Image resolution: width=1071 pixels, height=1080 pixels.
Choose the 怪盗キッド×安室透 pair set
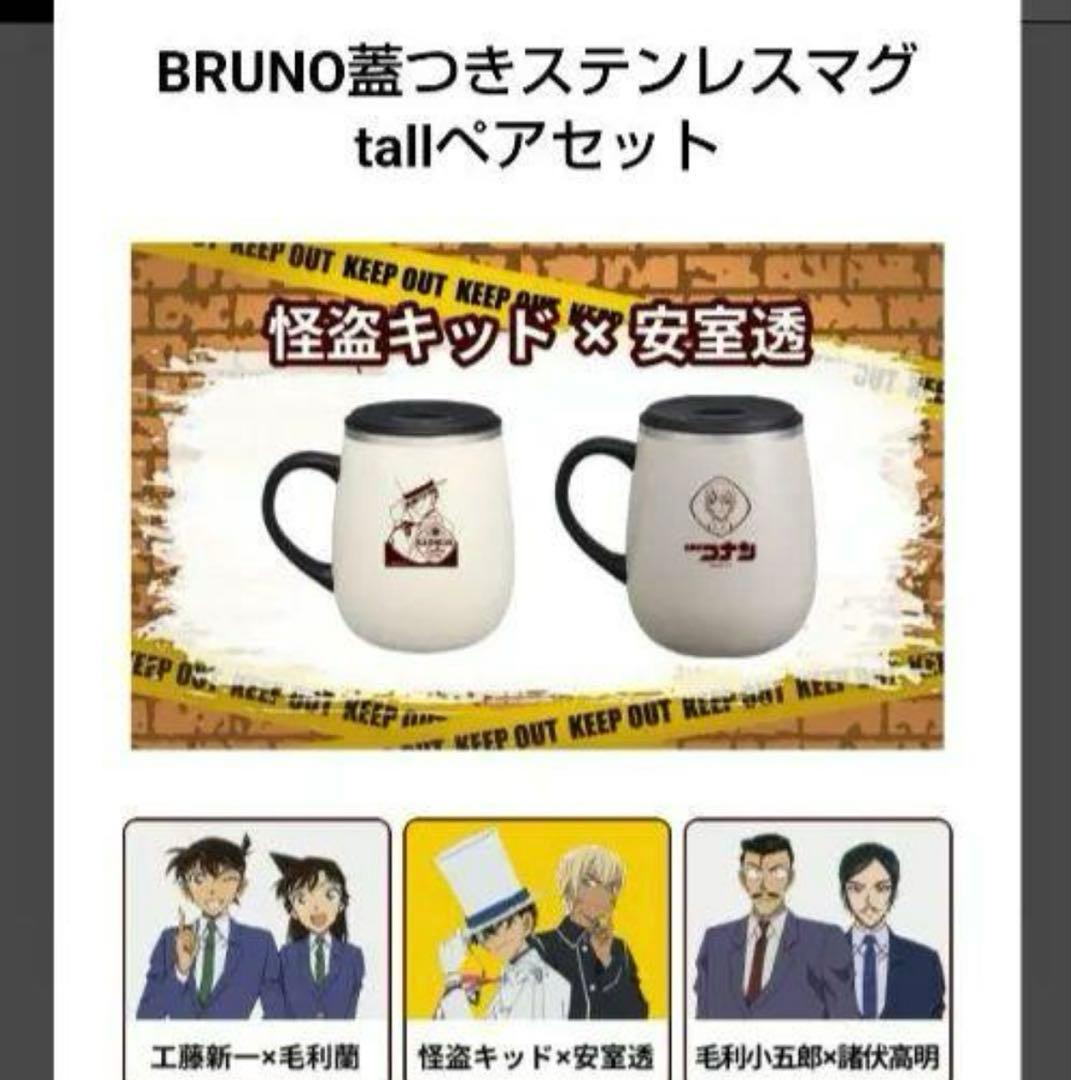(x=537, y=945)
